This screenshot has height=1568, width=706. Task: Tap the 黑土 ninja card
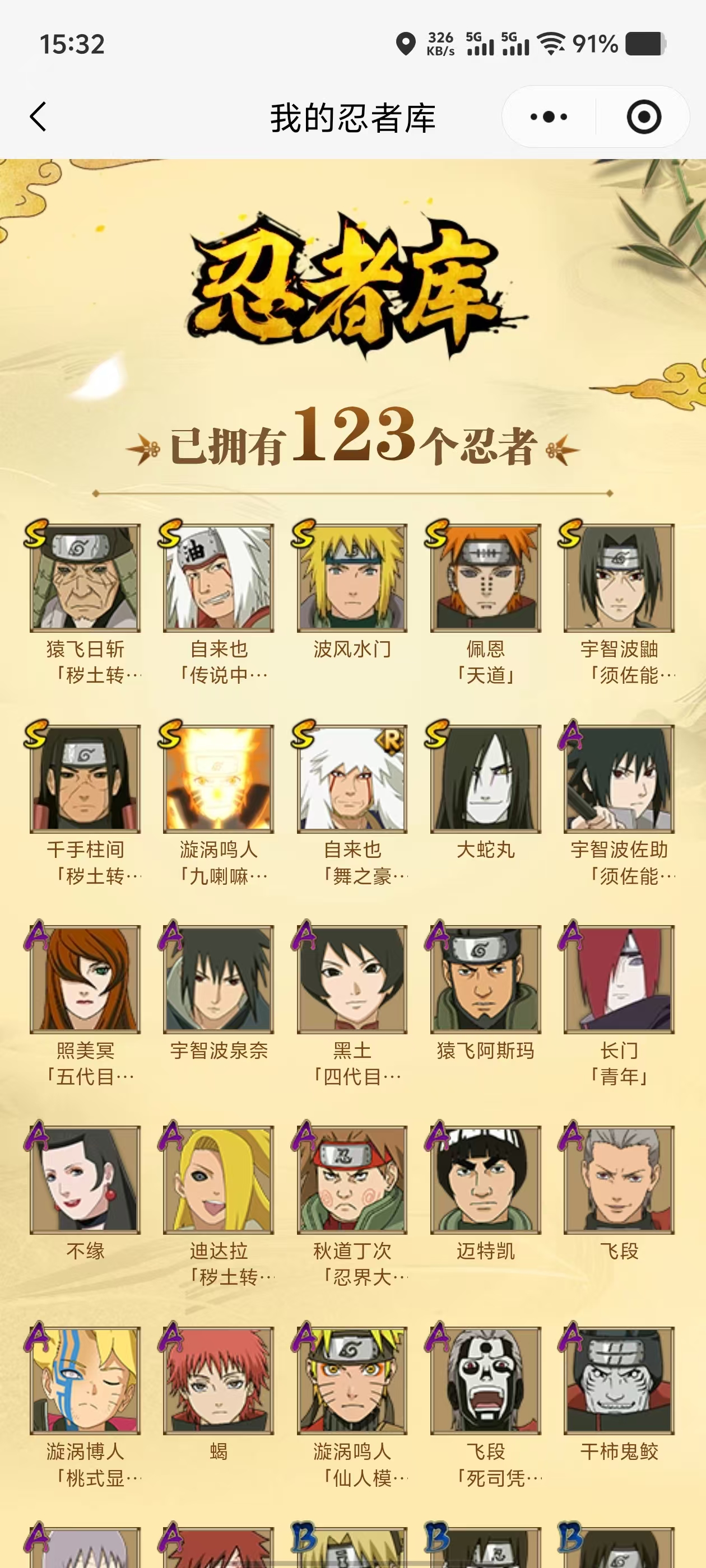click(x=352, y=979)
